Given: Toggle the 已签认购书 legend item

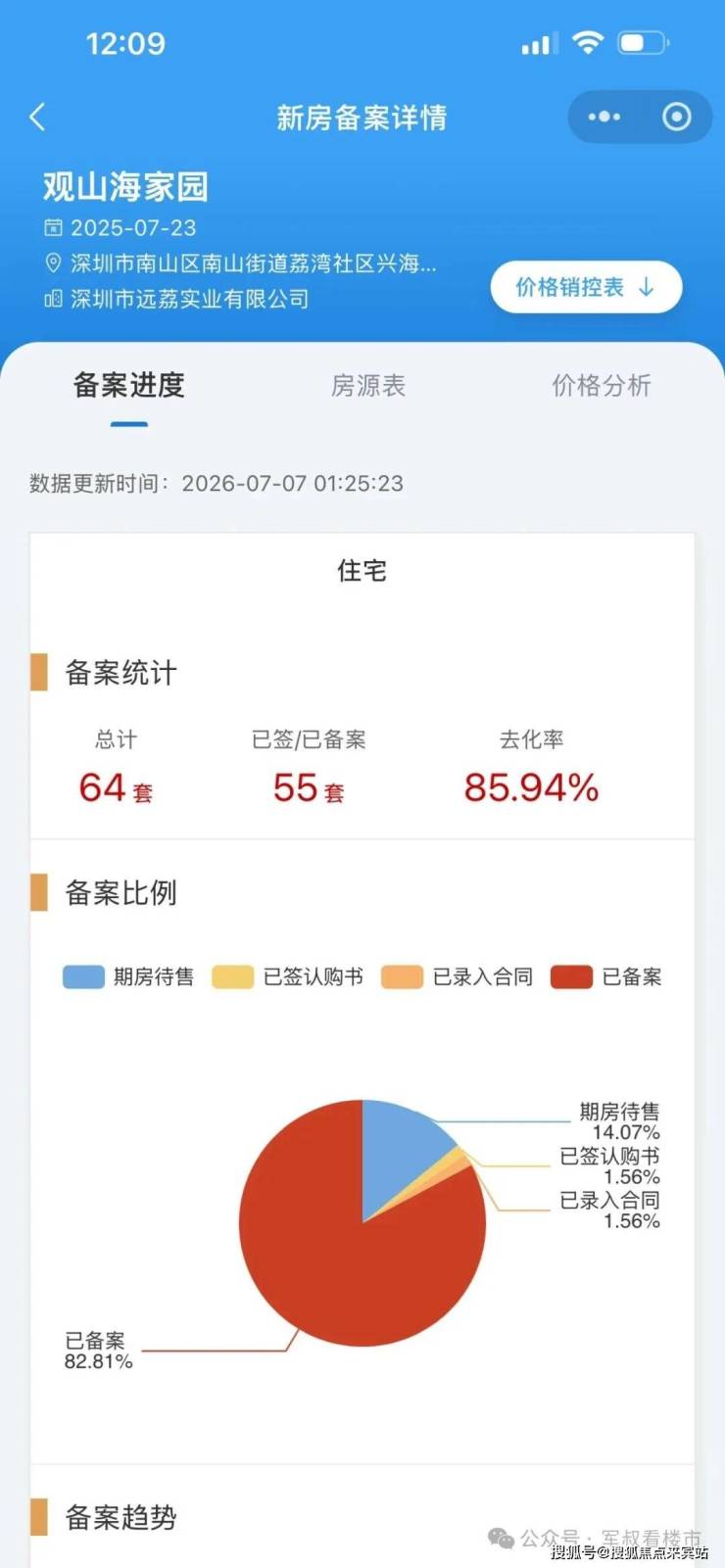Looking at the screenshot, I should 288,977.
